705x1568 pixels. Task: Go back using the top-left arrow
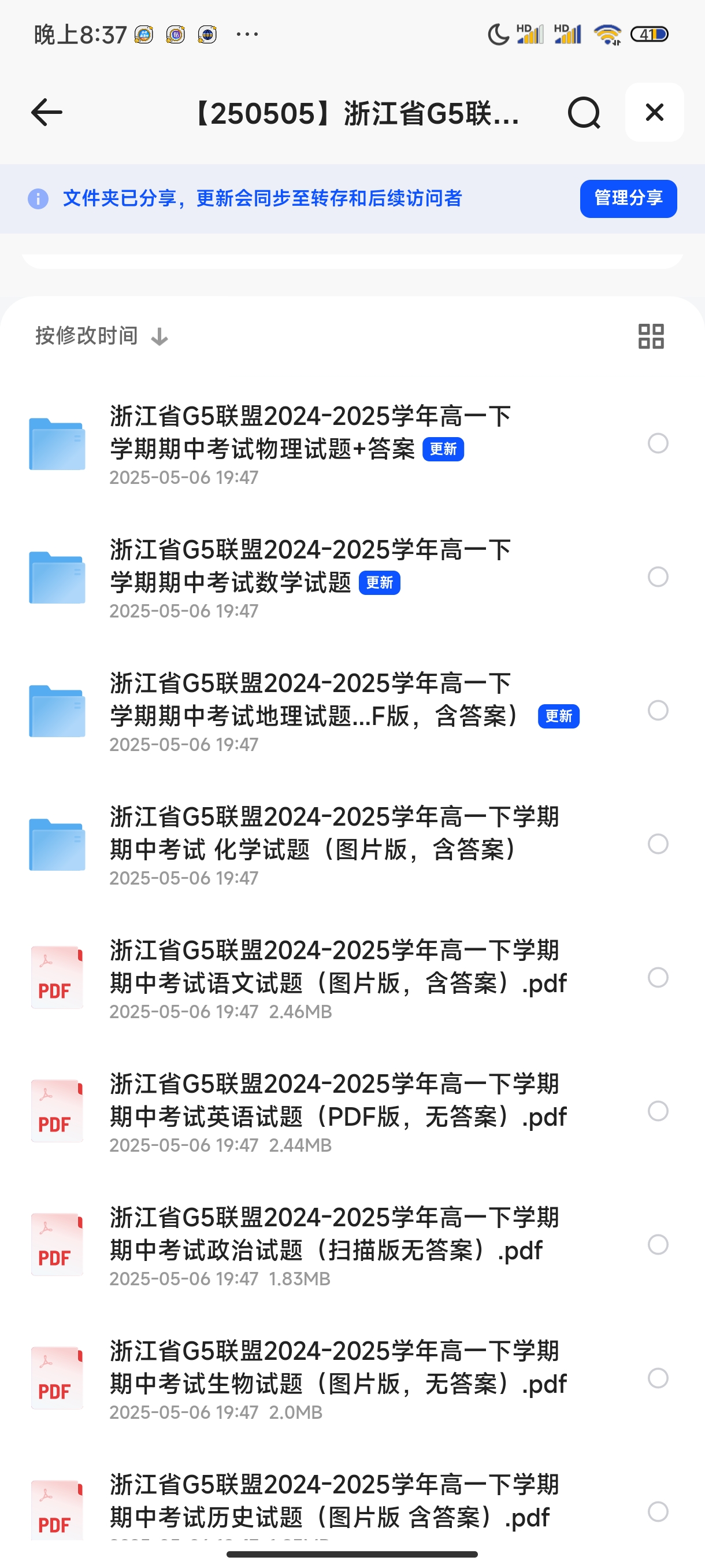pos(47,113)
